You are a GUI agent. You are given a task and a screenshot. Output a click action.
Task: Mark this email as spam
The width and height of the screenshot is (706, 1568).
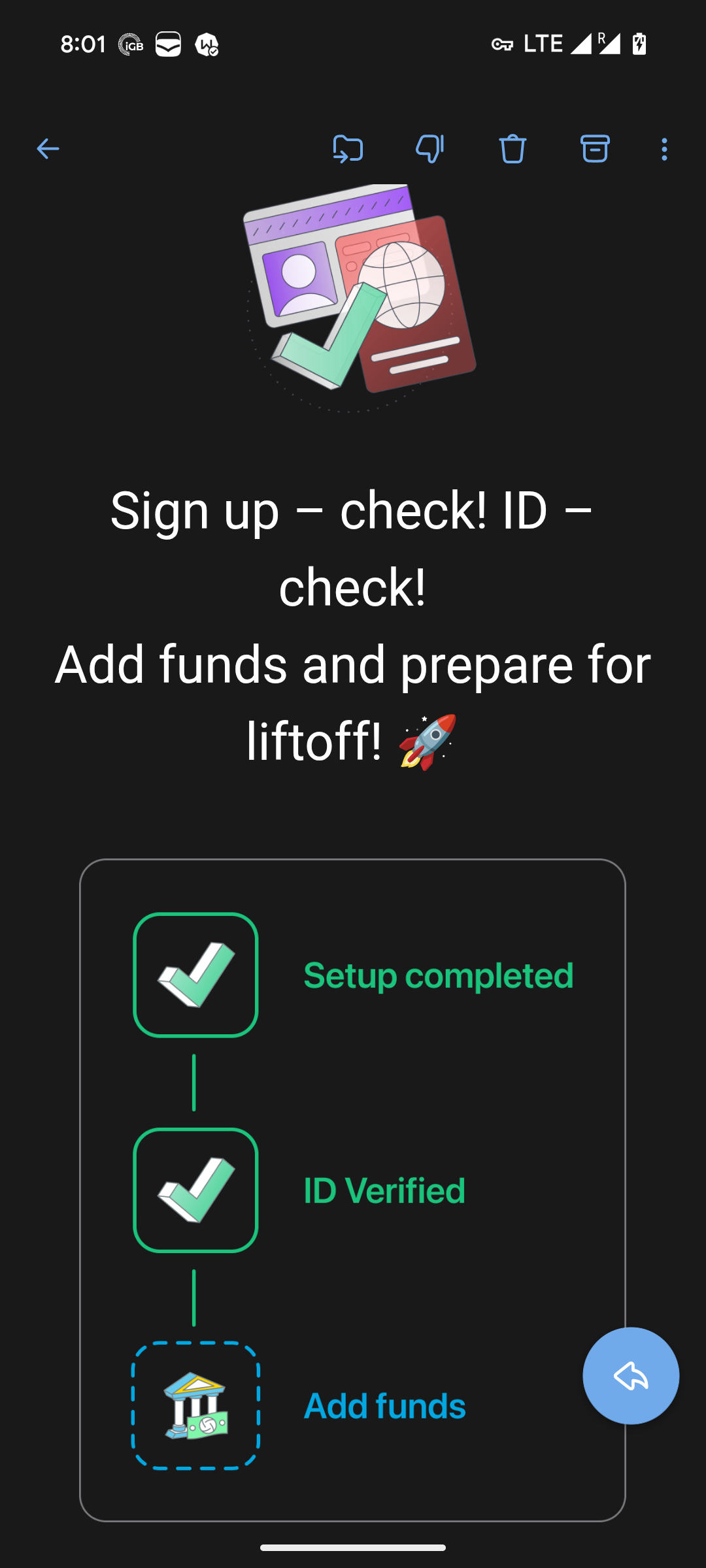pos(430,149)
